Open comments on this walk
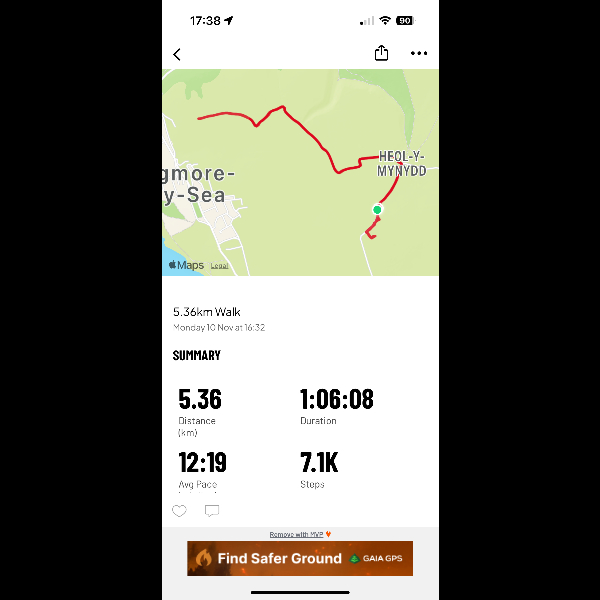Screen dimensions: 600x600 click(x=212, y=511)
